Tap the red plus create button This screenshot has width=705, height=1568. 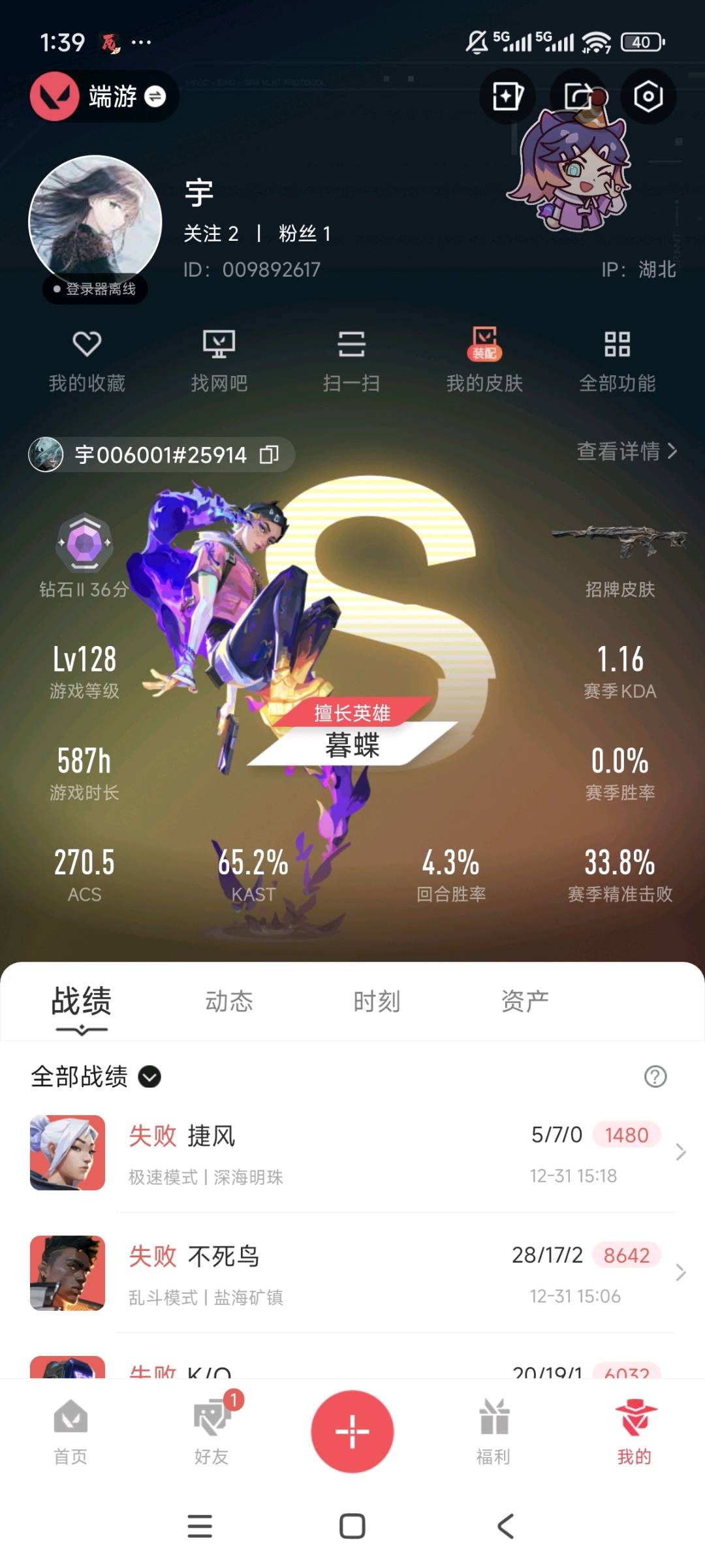[x=352, y=1431]
